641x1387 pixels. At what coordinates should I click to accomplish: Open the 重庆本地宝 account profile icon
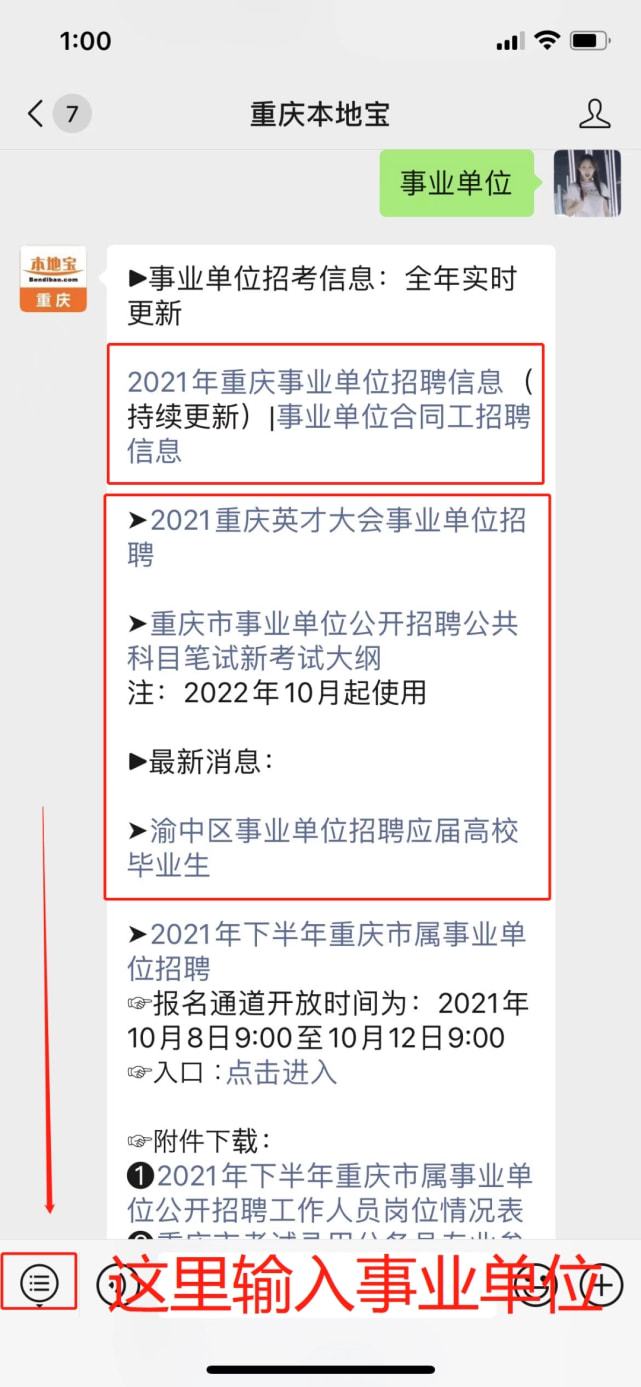click(x=595, y=114)
